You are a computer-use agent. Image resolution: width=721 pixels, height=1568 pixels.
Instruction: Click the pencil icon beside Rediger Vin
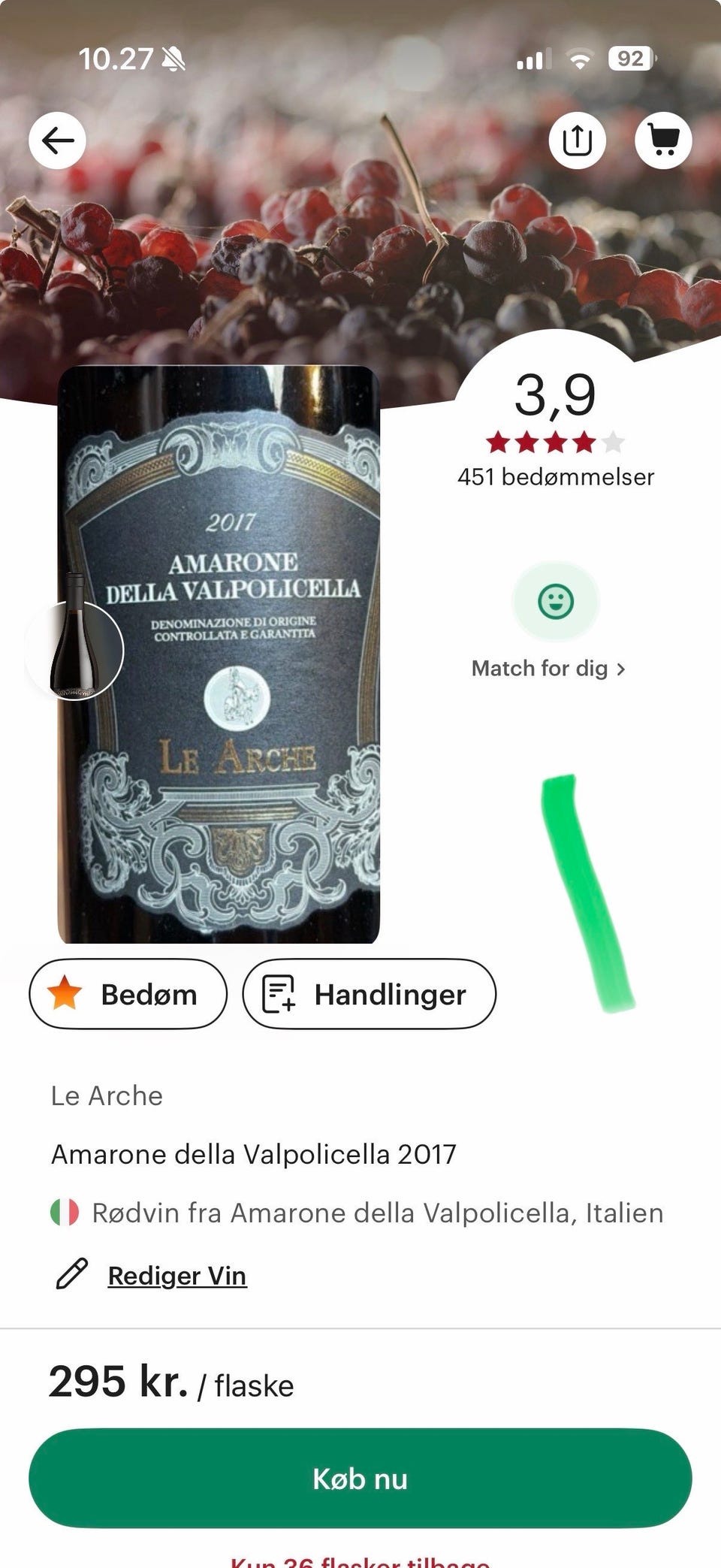(x=71, y=1273)
